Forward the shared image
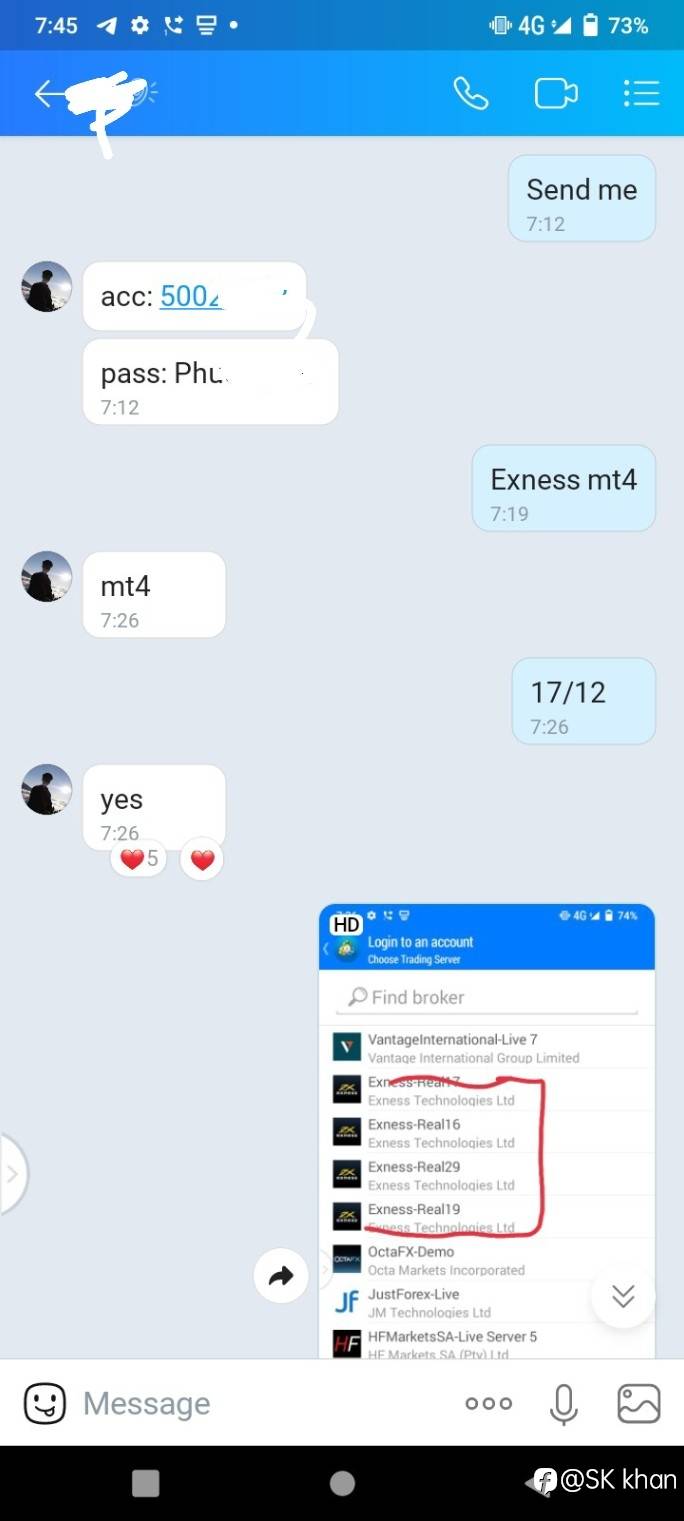The height and width of the screenshot is (1521, 684). point(281,1275)
